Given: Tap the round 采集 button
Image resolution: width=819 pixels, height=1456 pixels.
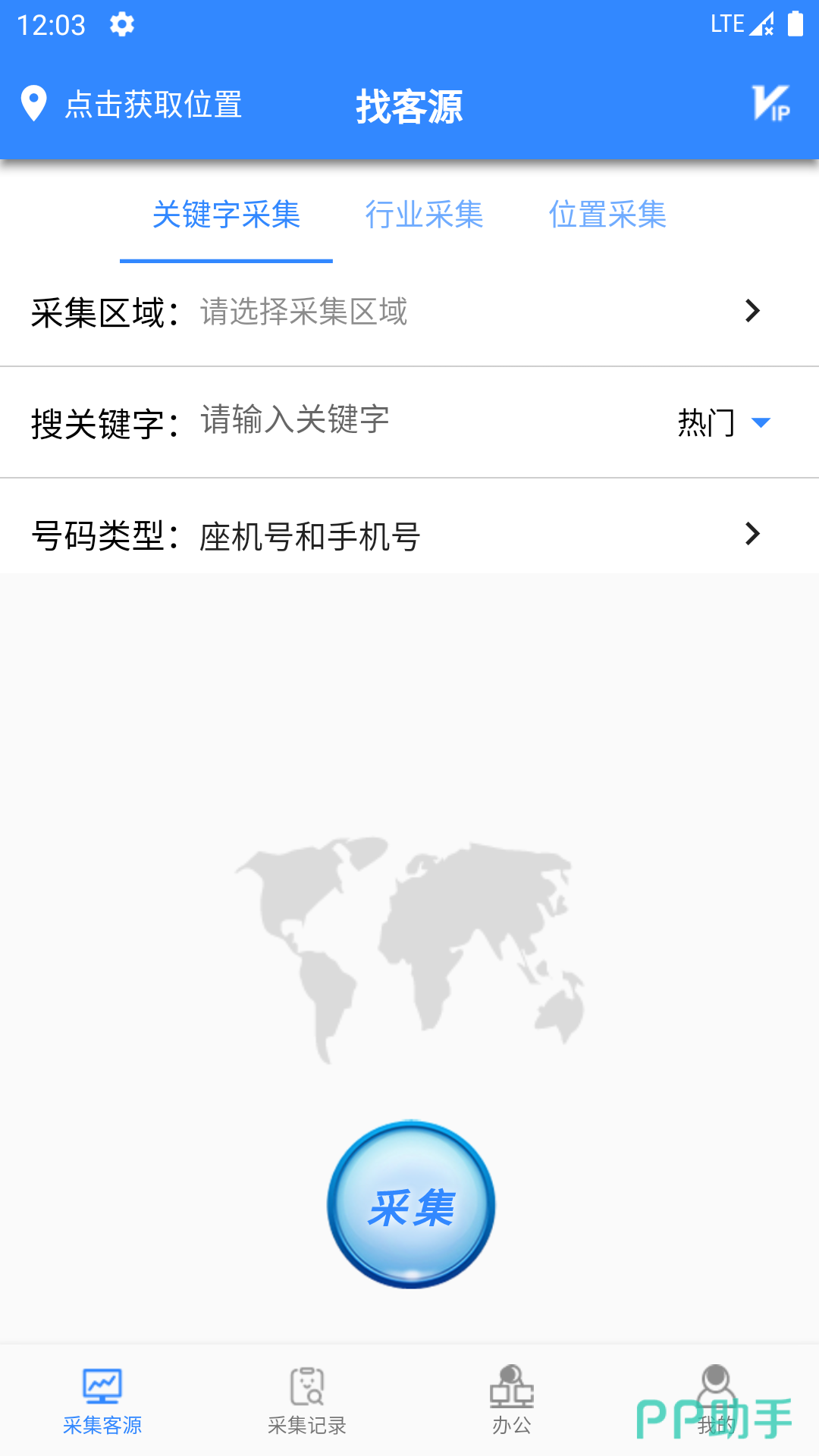Looking at the screenshot, I should coord(411,1204).
